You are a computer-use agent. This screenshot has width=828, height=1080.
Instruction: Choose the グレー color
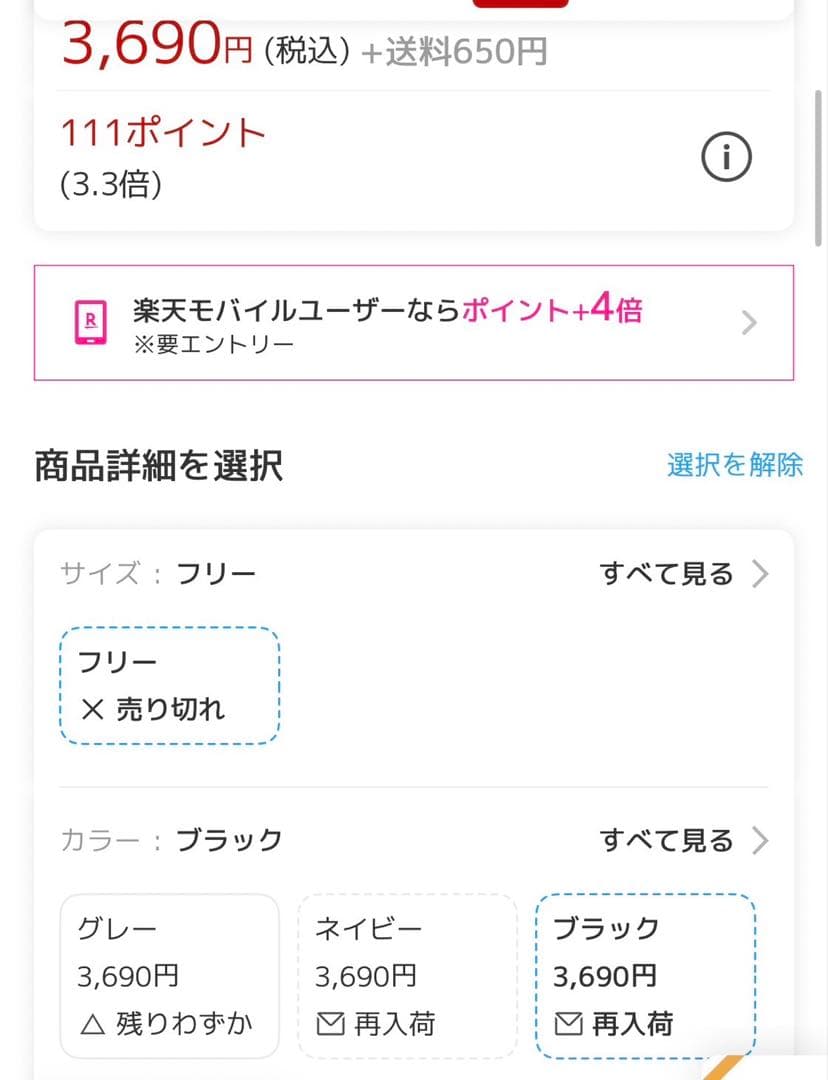coord(169,976)
